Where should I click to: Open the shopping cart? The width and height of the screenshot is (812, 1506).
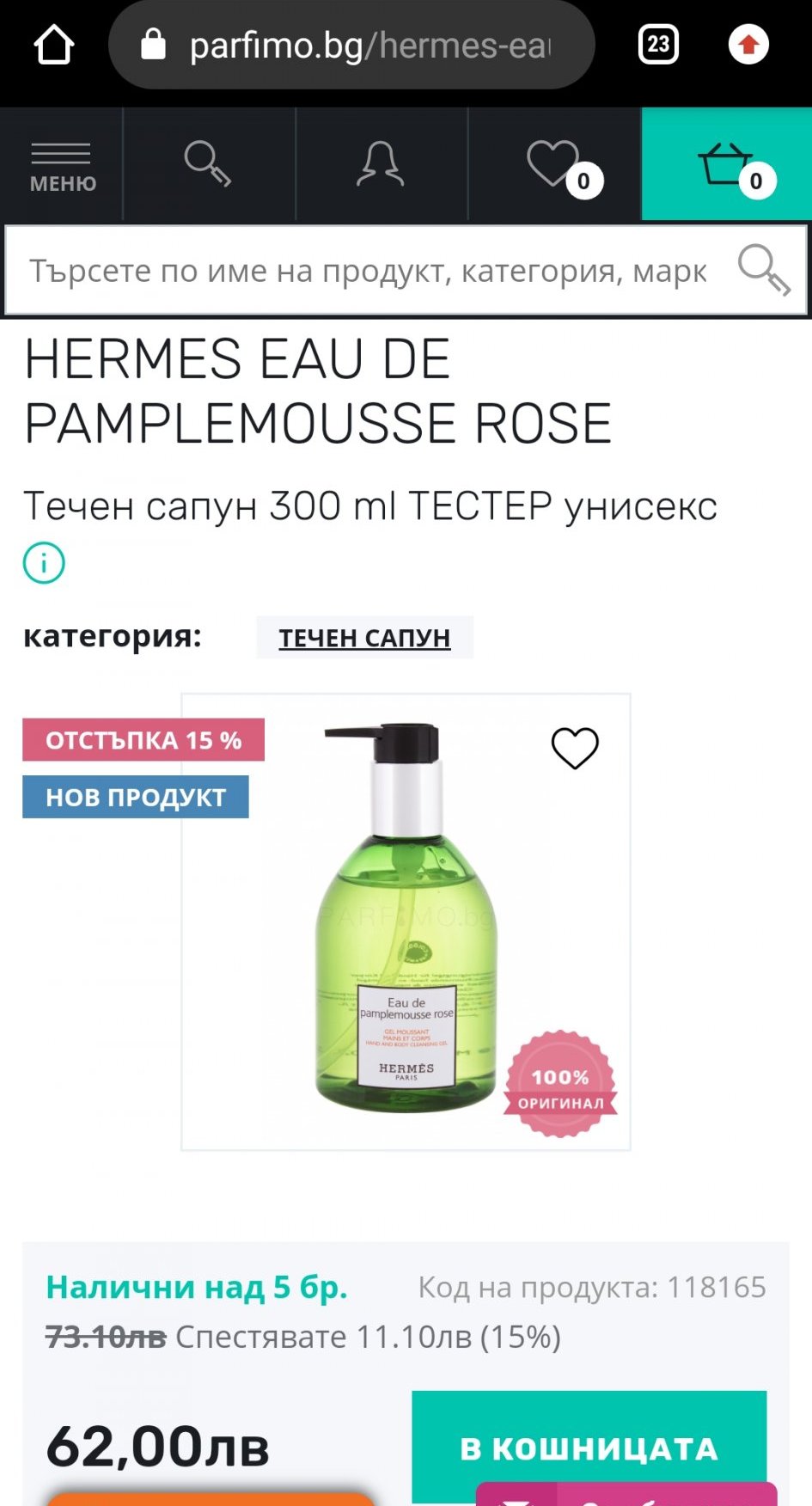726,163
